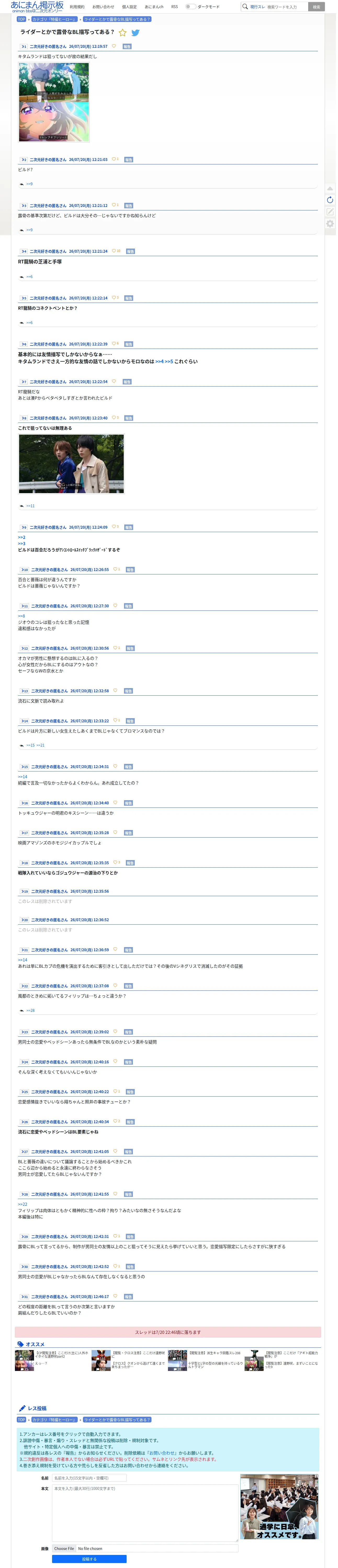Enter a name in the 名前 field
This screenshot has width=338, height=1568.
tap(89, 1478)
